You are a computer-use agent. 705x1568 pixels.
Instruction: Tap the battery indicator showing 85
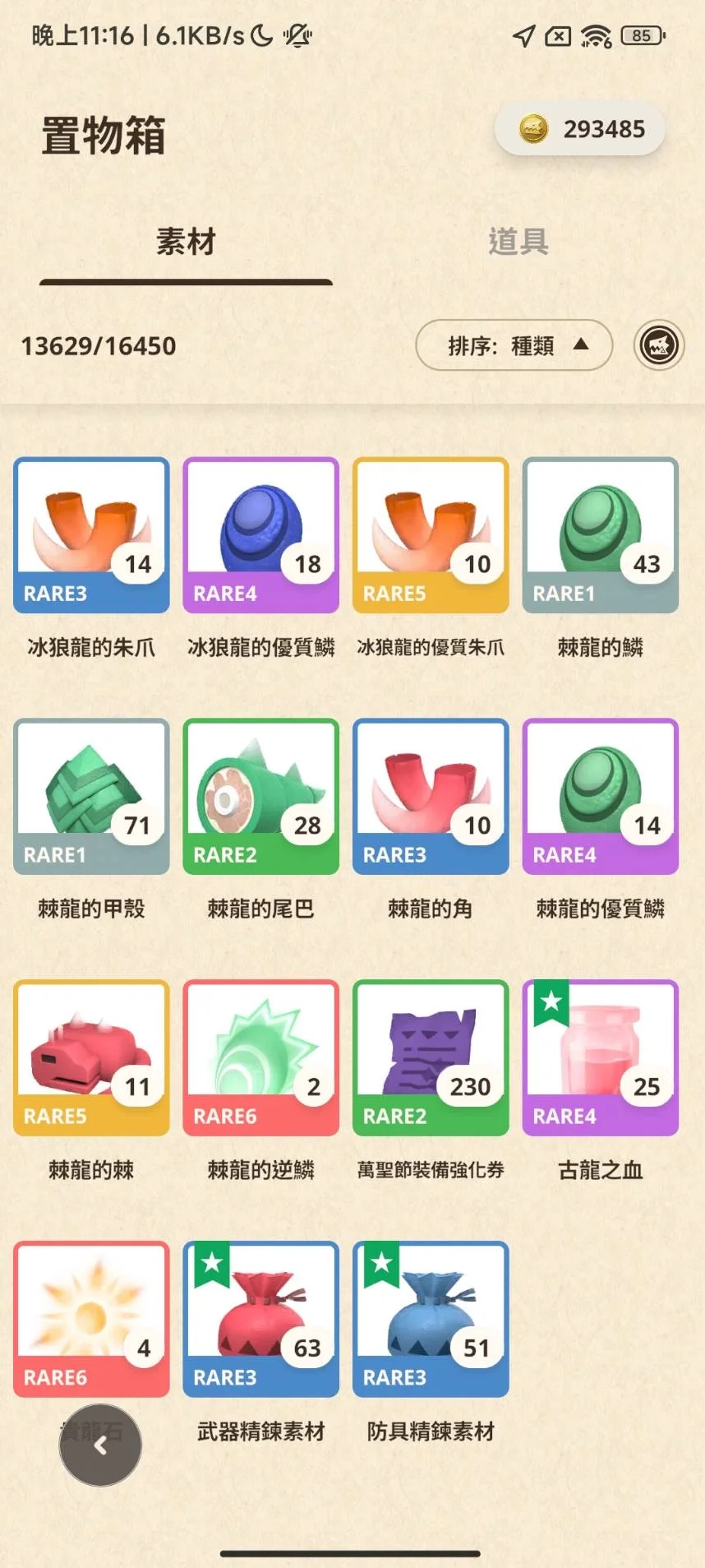point(641,35)
